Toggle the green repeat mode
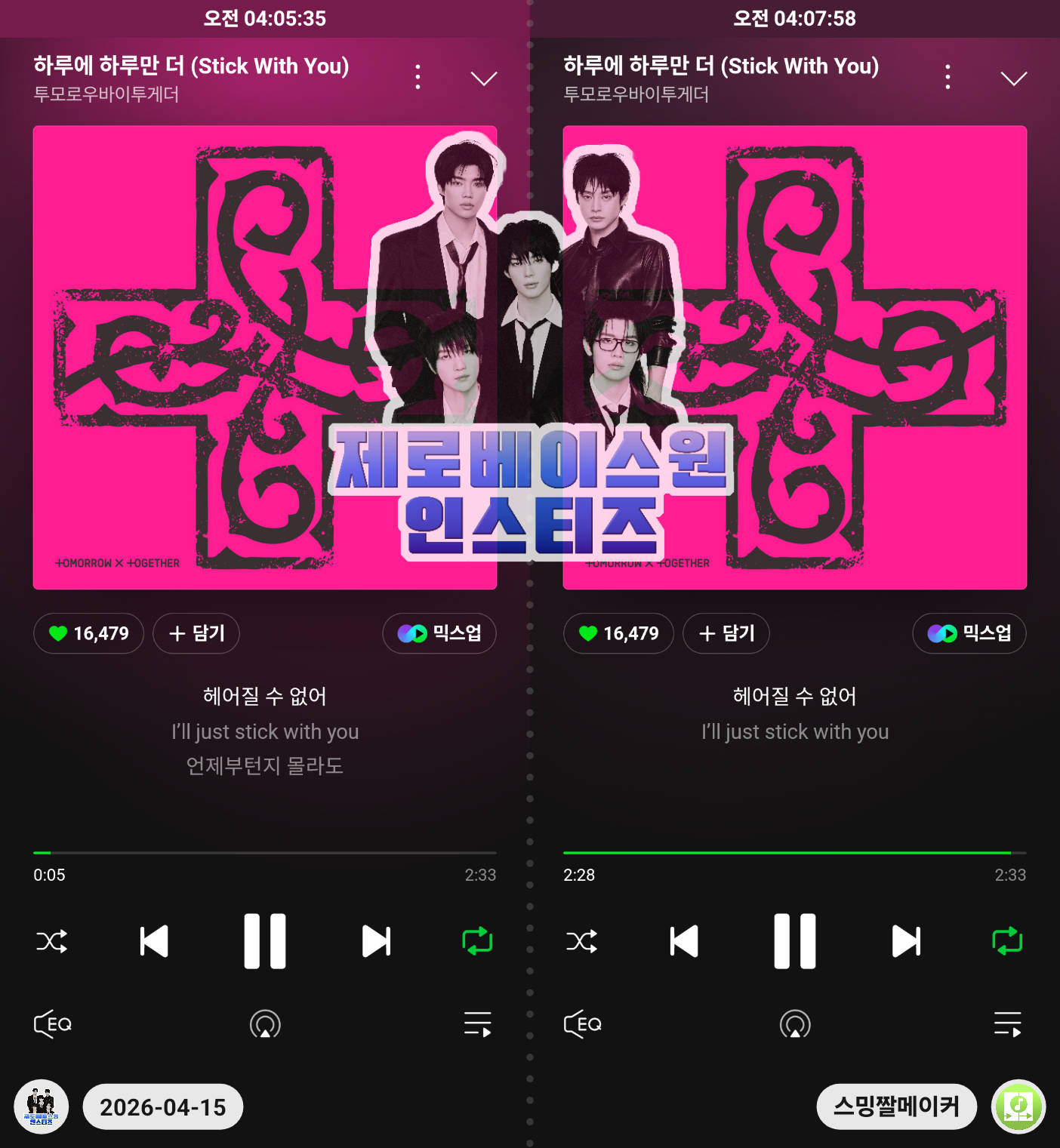This screenshot has width=1060, height=1148. [x=476, y=940]
